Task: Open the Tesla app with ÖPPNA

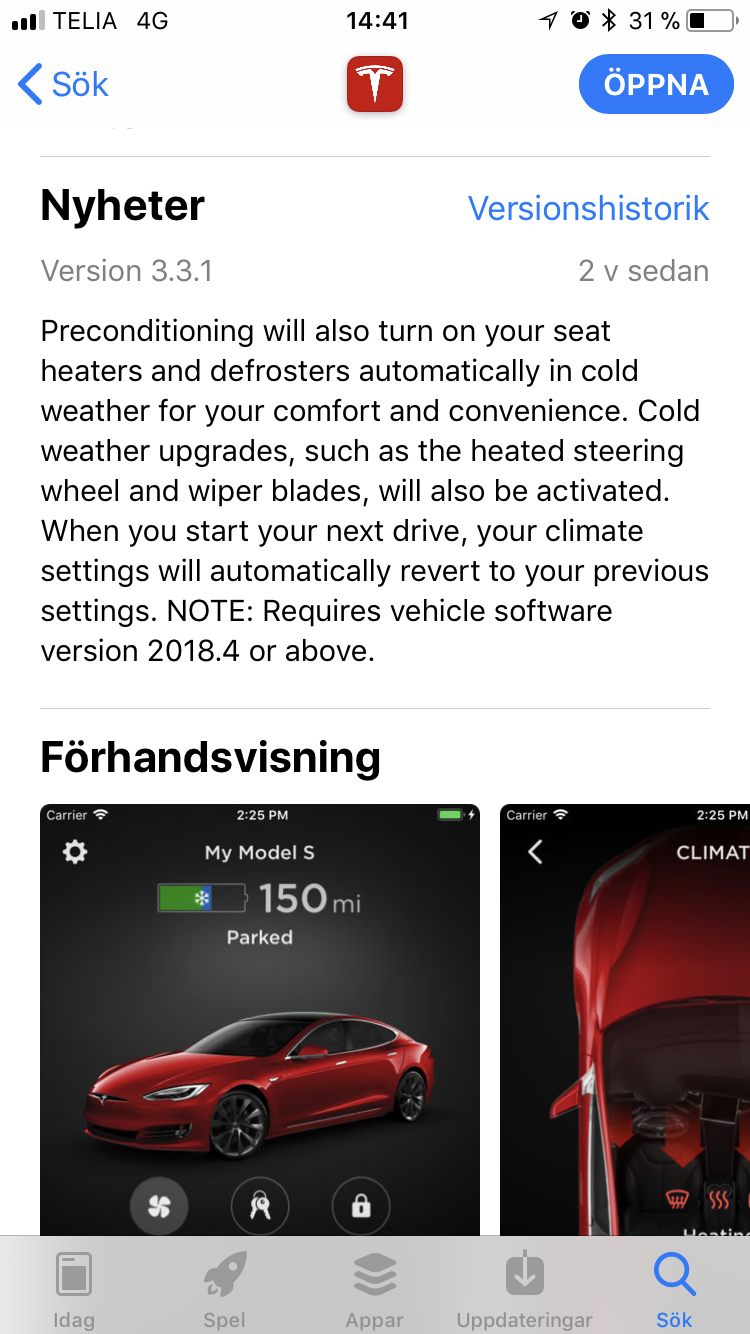Action: 655,84
